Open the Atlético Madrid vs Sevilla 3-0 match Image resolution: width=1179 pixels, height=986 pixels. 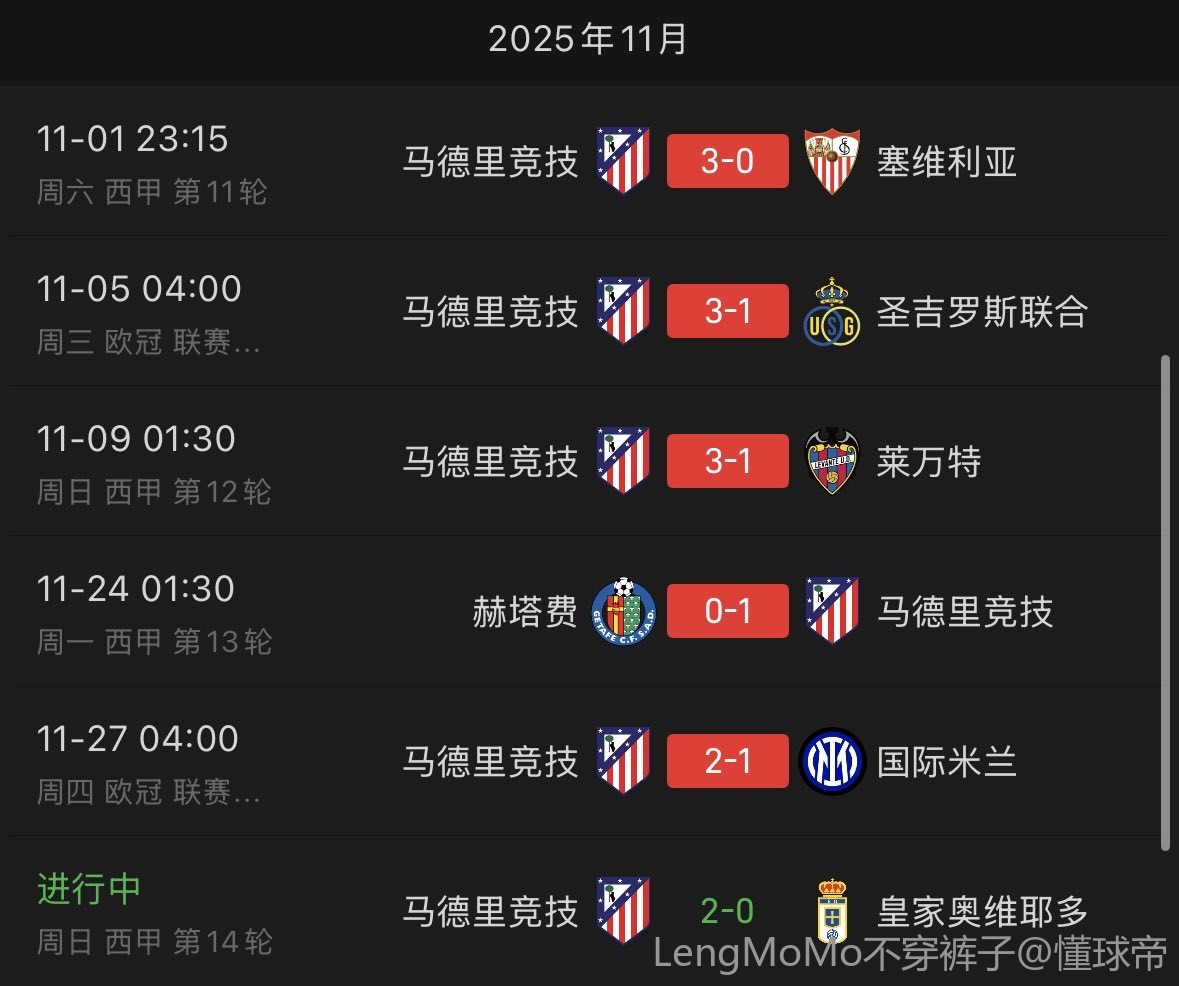727,161
